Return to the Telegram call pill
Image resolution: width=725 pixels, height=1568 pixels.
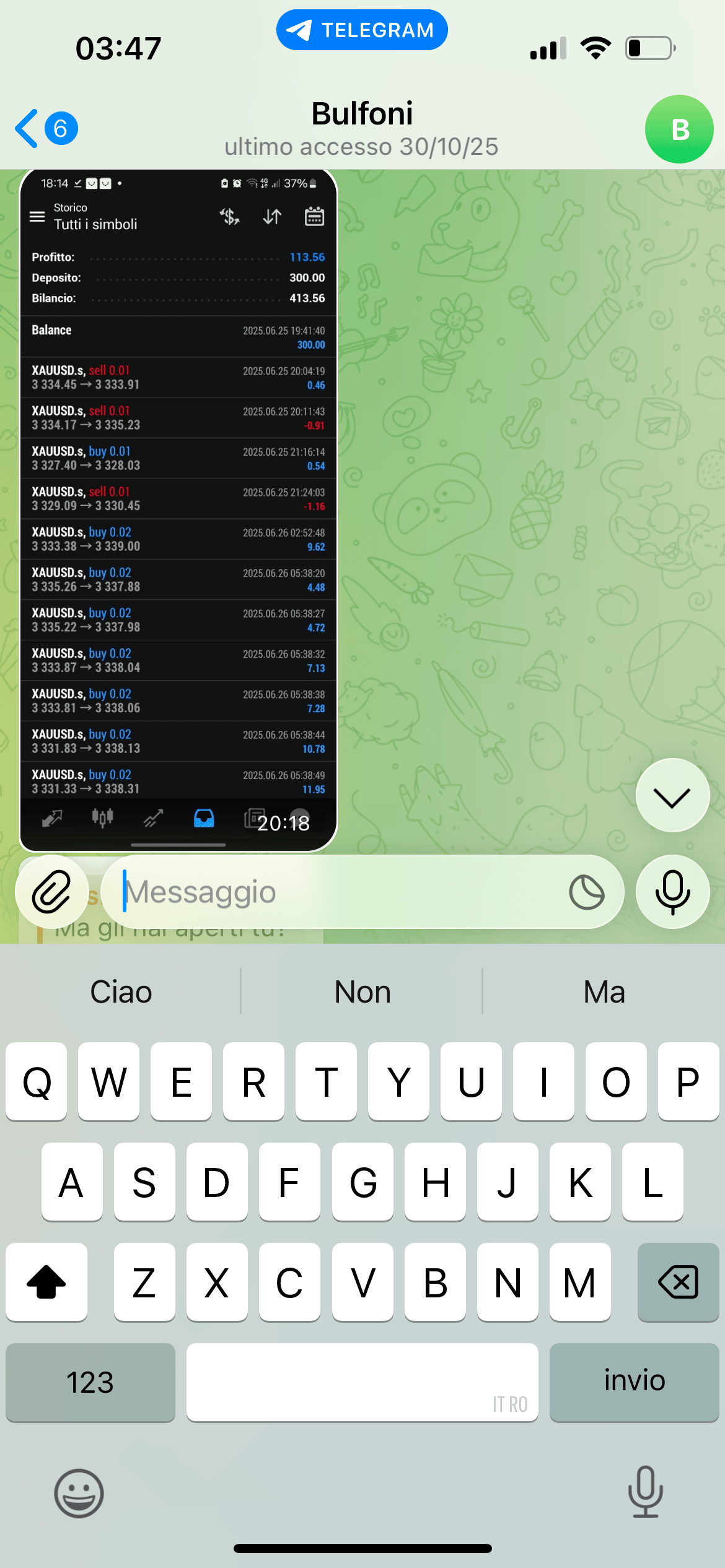point(362,30)
